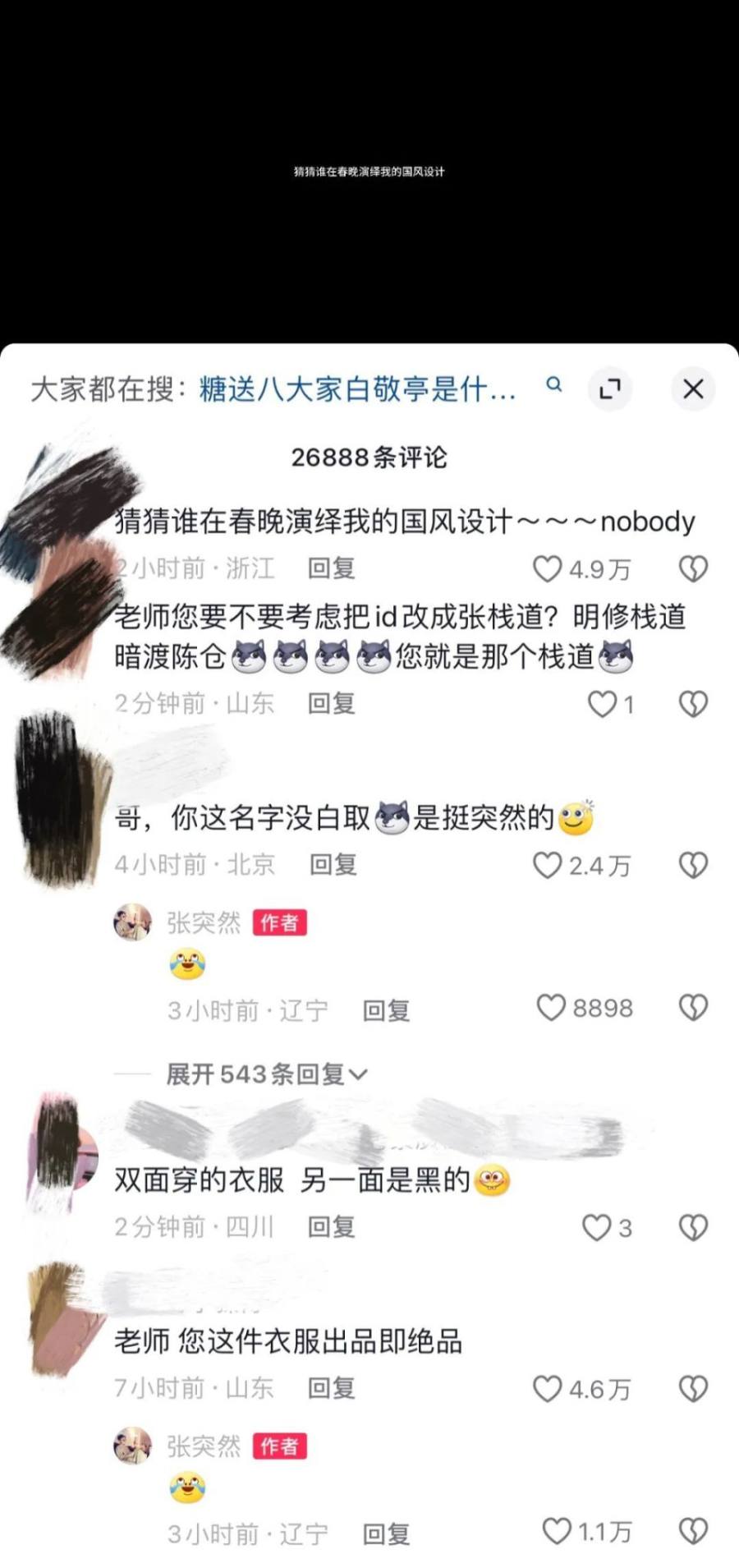Dislike the 出品即绝品 comment
Viewport: 739px width, 1568px height.
(x=693, y=1388)
